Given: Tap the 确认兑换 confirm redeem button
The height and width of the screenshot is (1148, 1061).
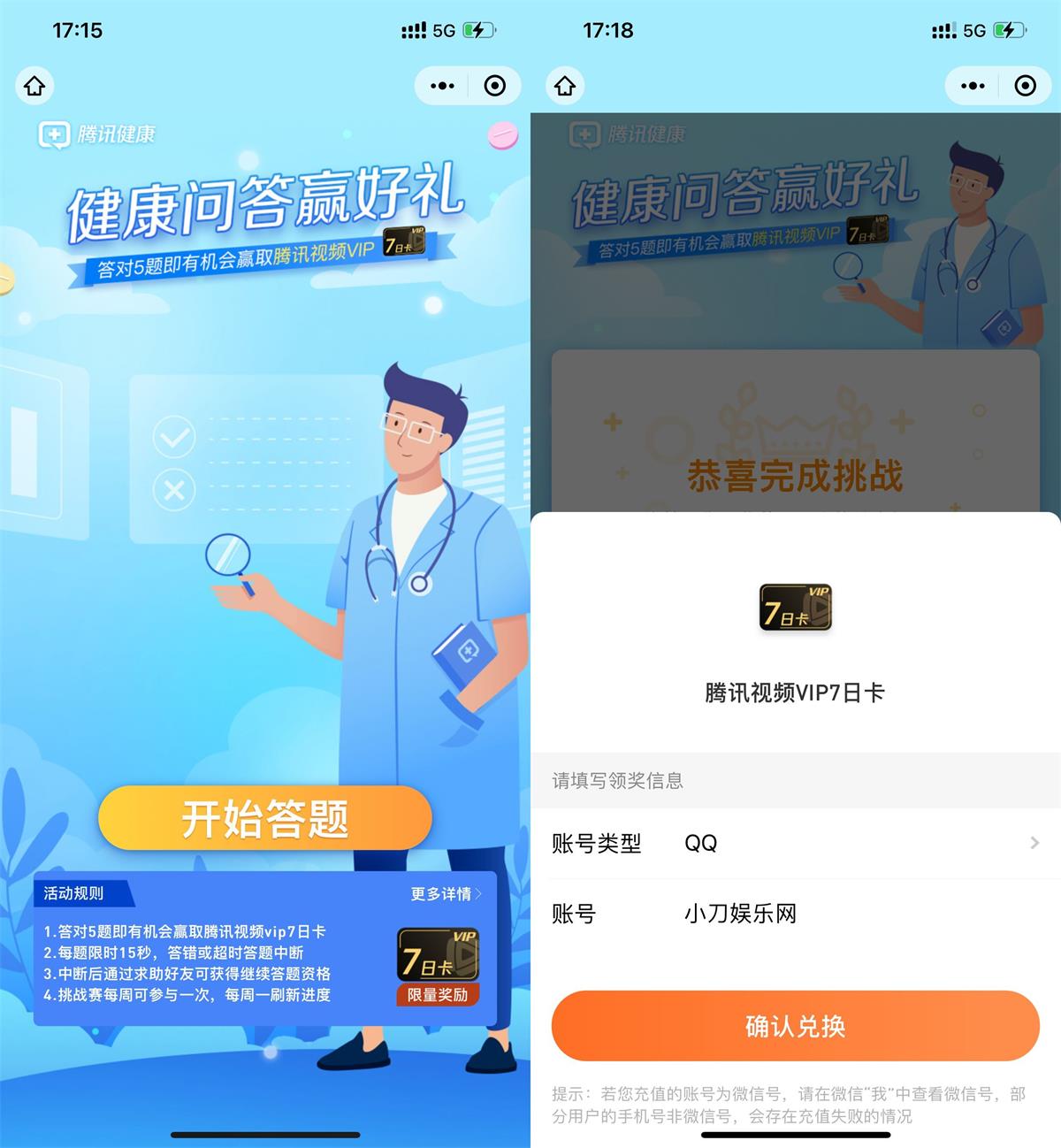Looking at the screenshot, I should pos(794,1026).
